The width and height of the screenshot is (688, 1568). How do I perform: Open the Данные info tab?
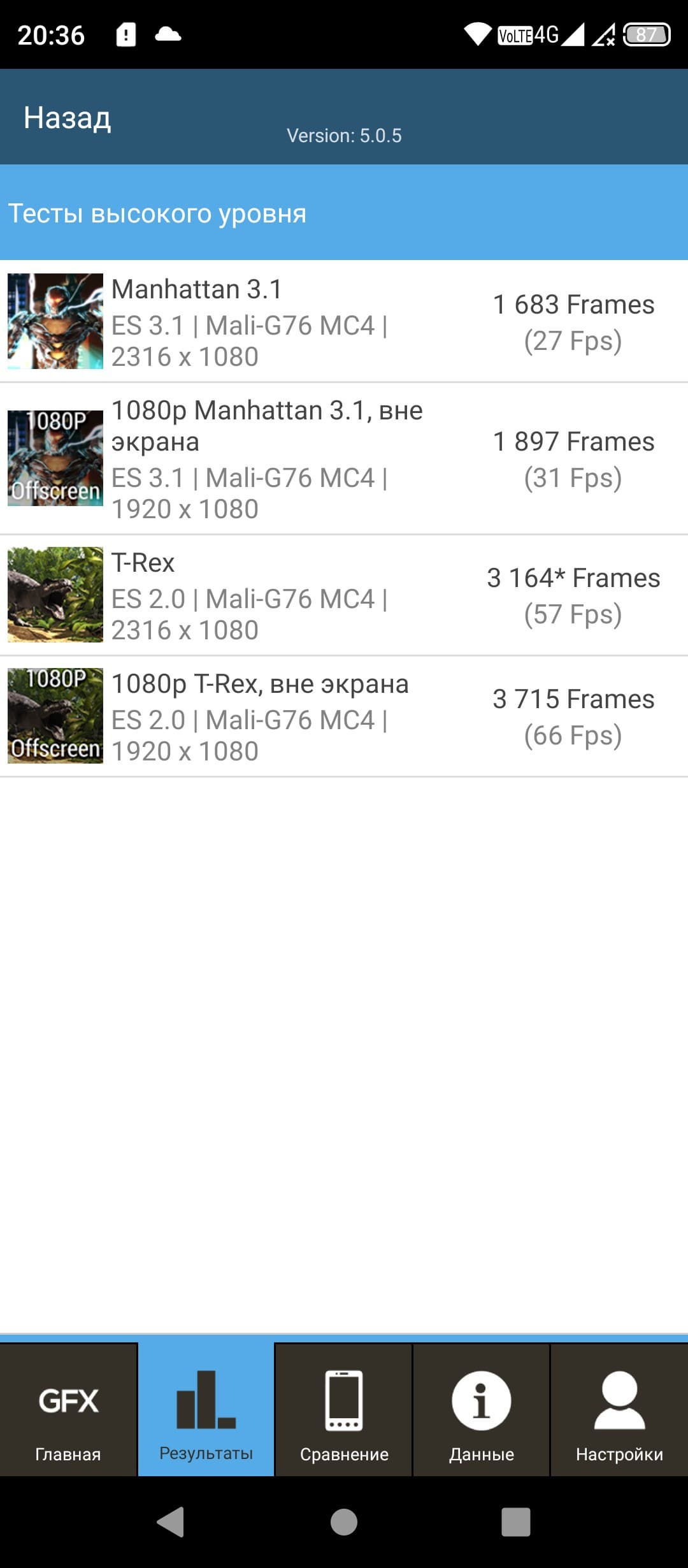[x=482, y=1410]
